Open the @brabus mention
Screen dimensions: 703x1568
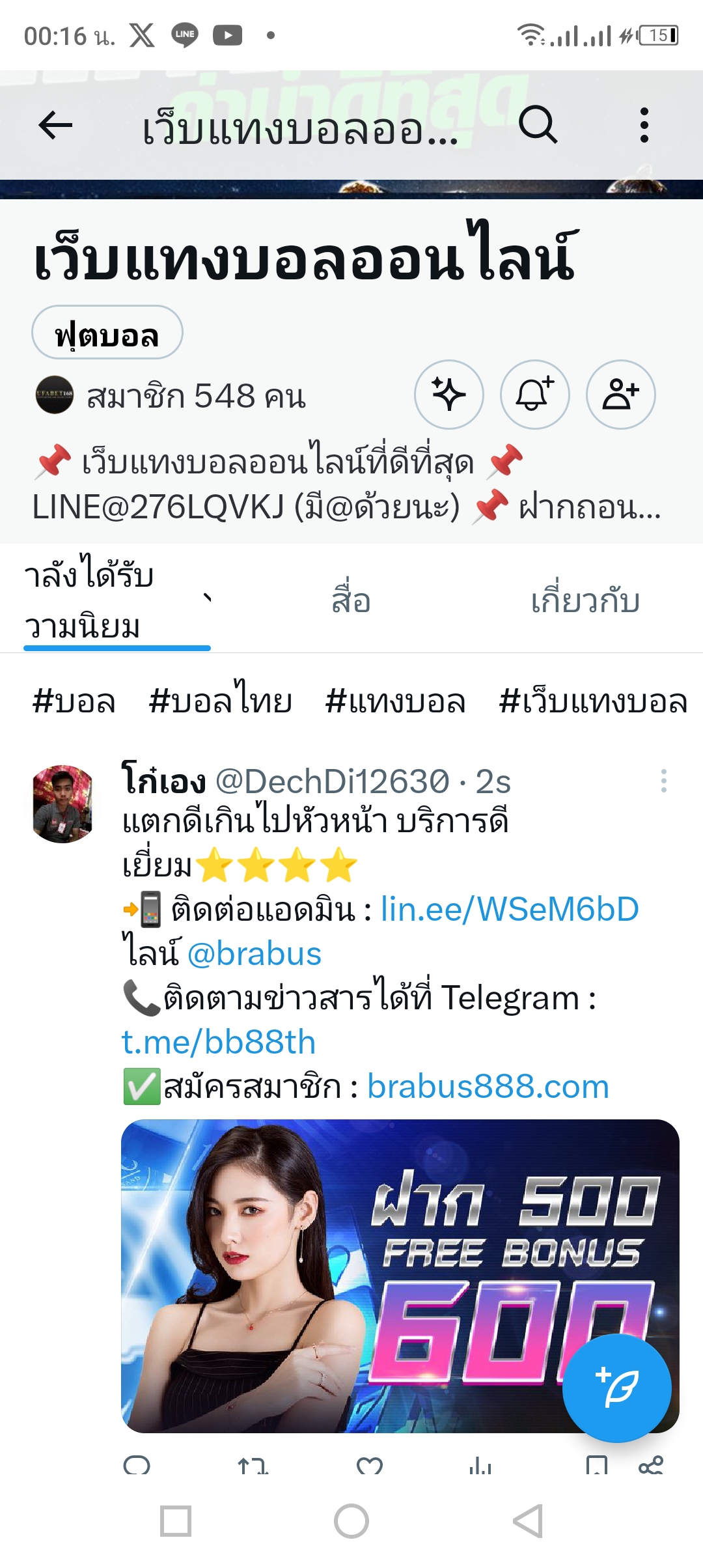coord(255,953)
